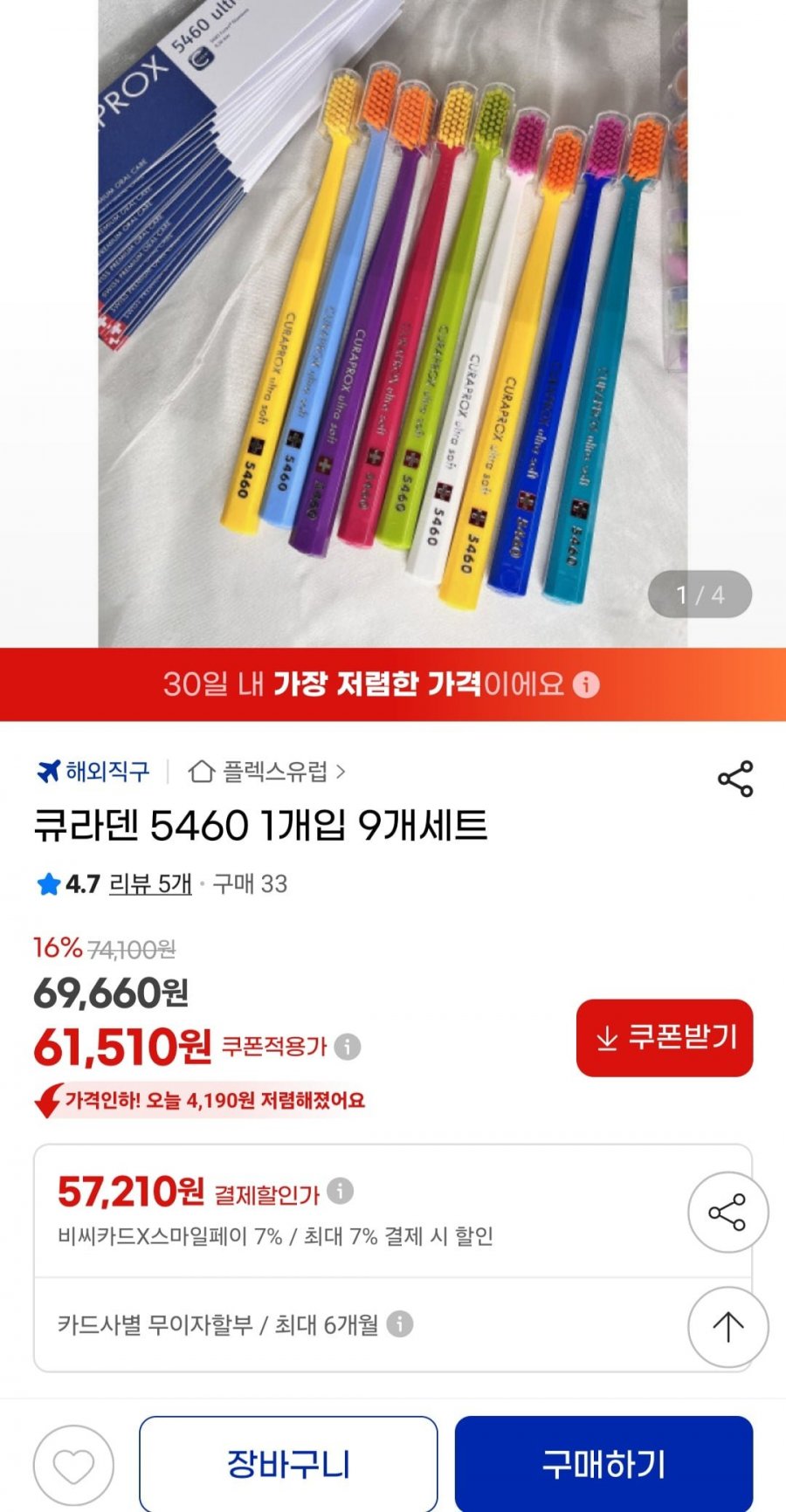Add to cart with 장바구니
786x1512 pixels.
coord(288,1464)
